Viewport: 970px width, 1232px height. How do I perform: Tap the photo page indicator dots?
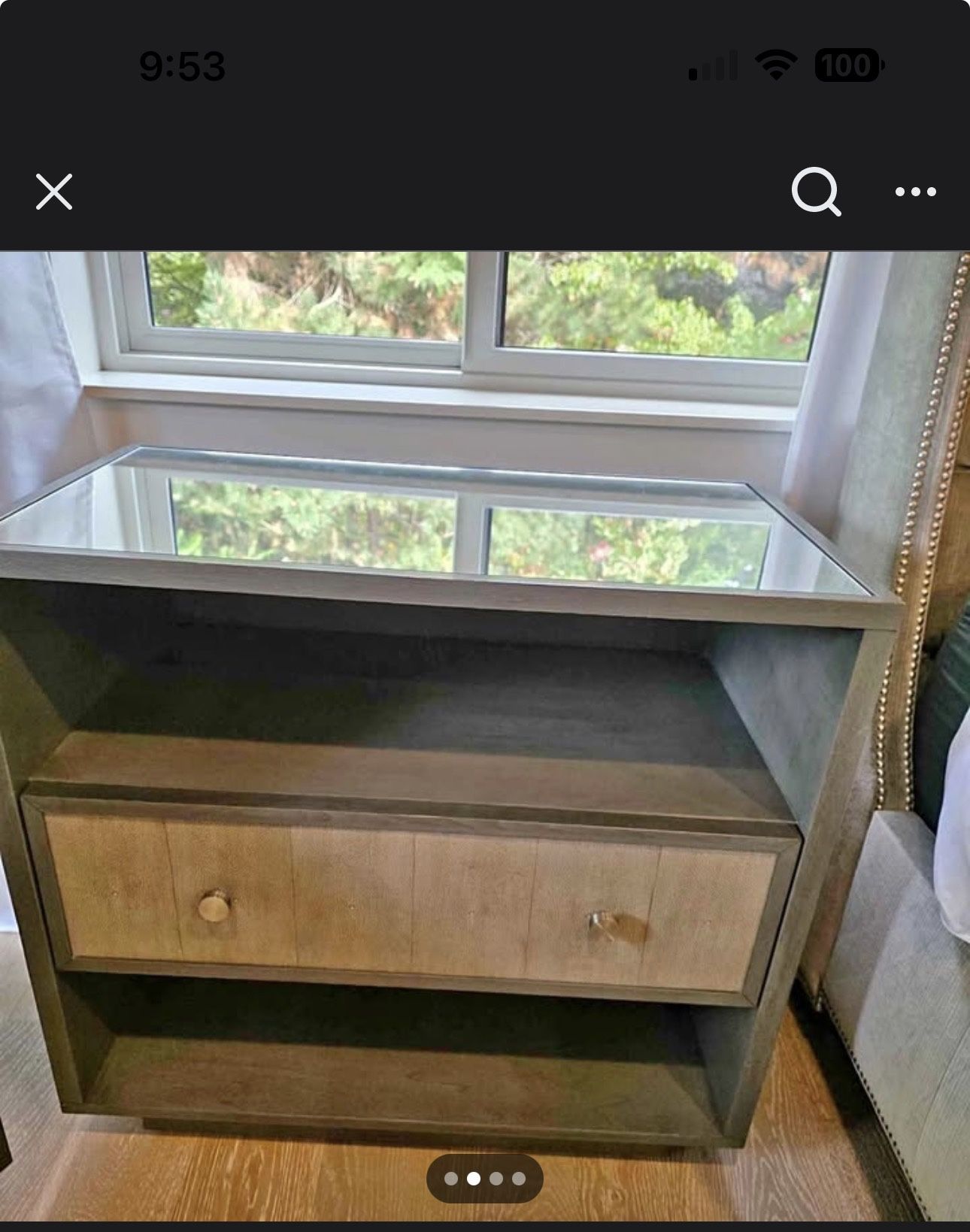click(485, 1179)
